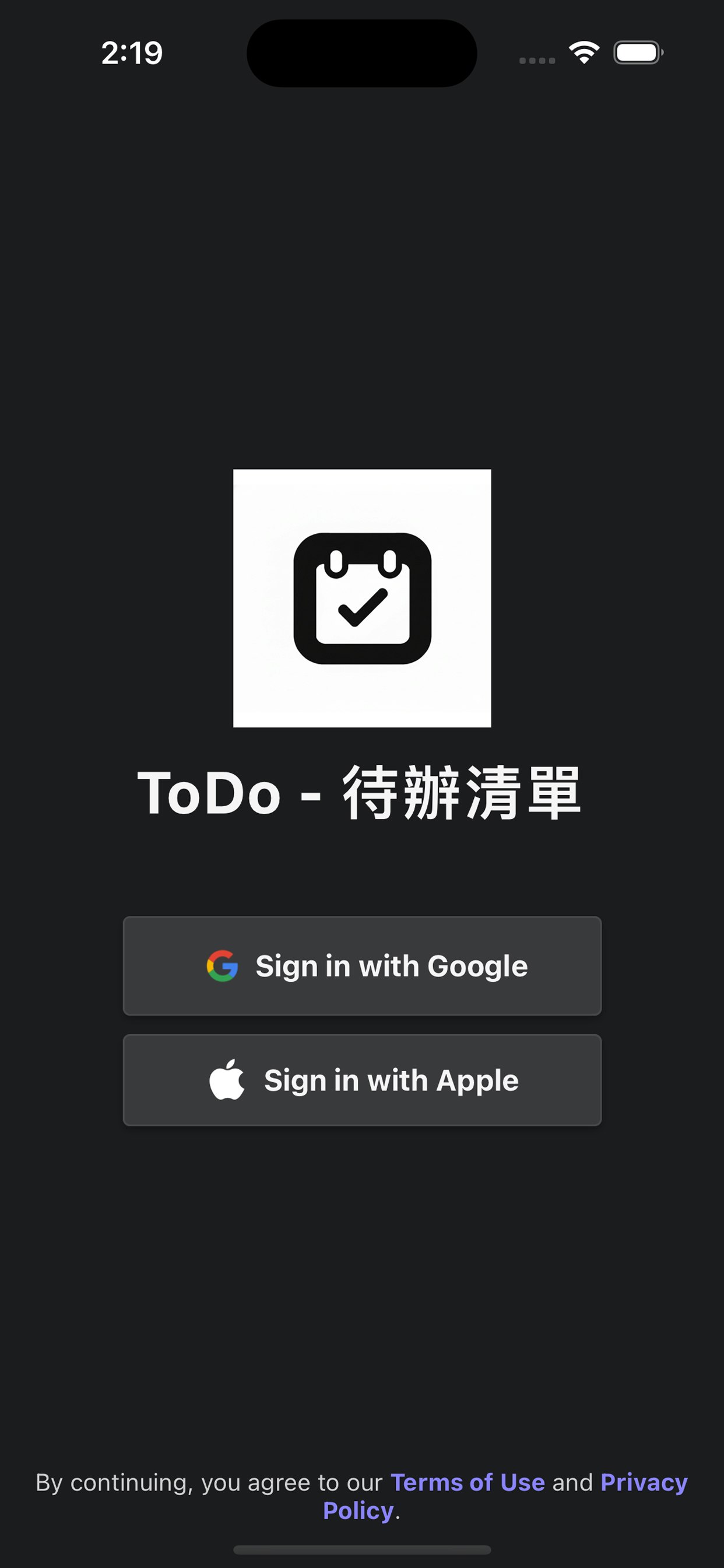Tap the home indicator bar at bottom
Viewport: 724px width, 1568px height.
(x=362, y=1551)
